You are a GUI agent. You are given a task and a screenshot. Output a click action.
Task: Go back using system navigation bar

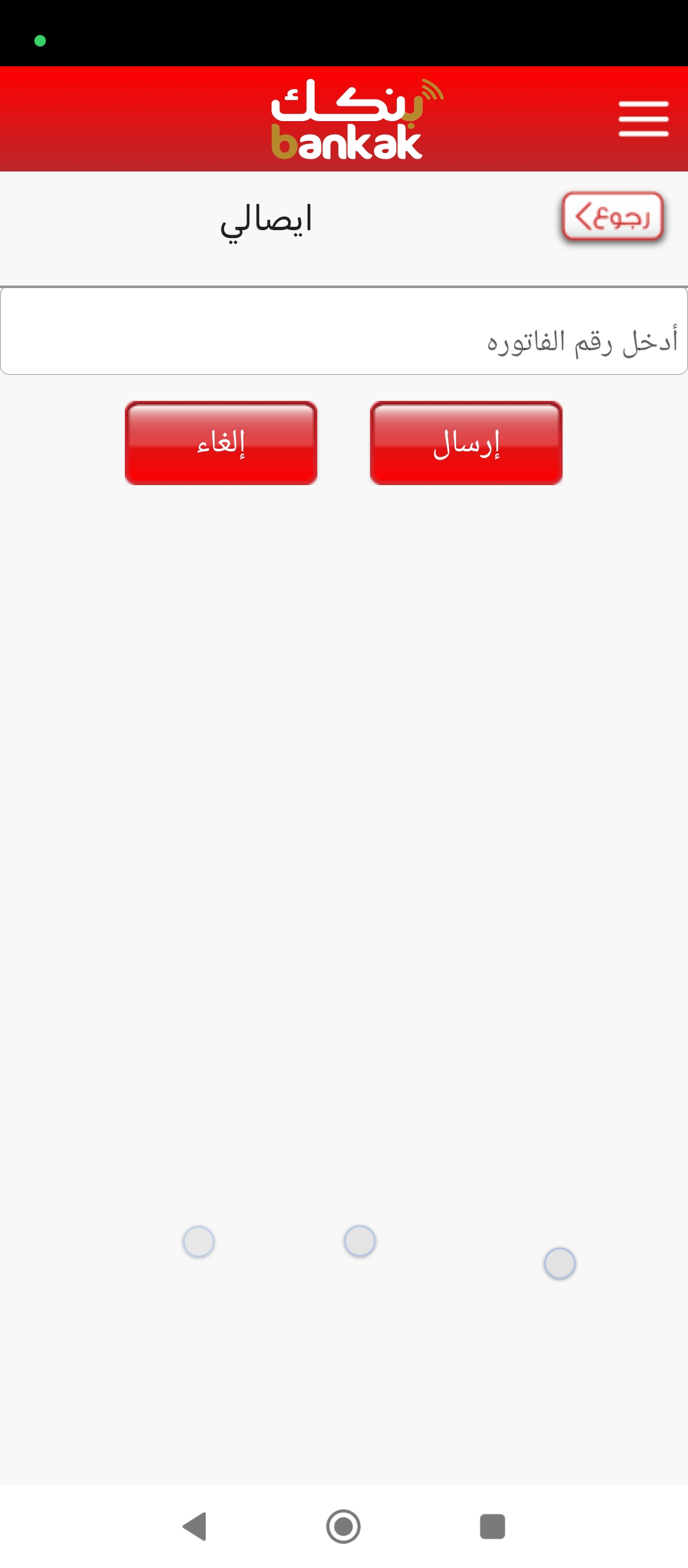[195, 1526]
